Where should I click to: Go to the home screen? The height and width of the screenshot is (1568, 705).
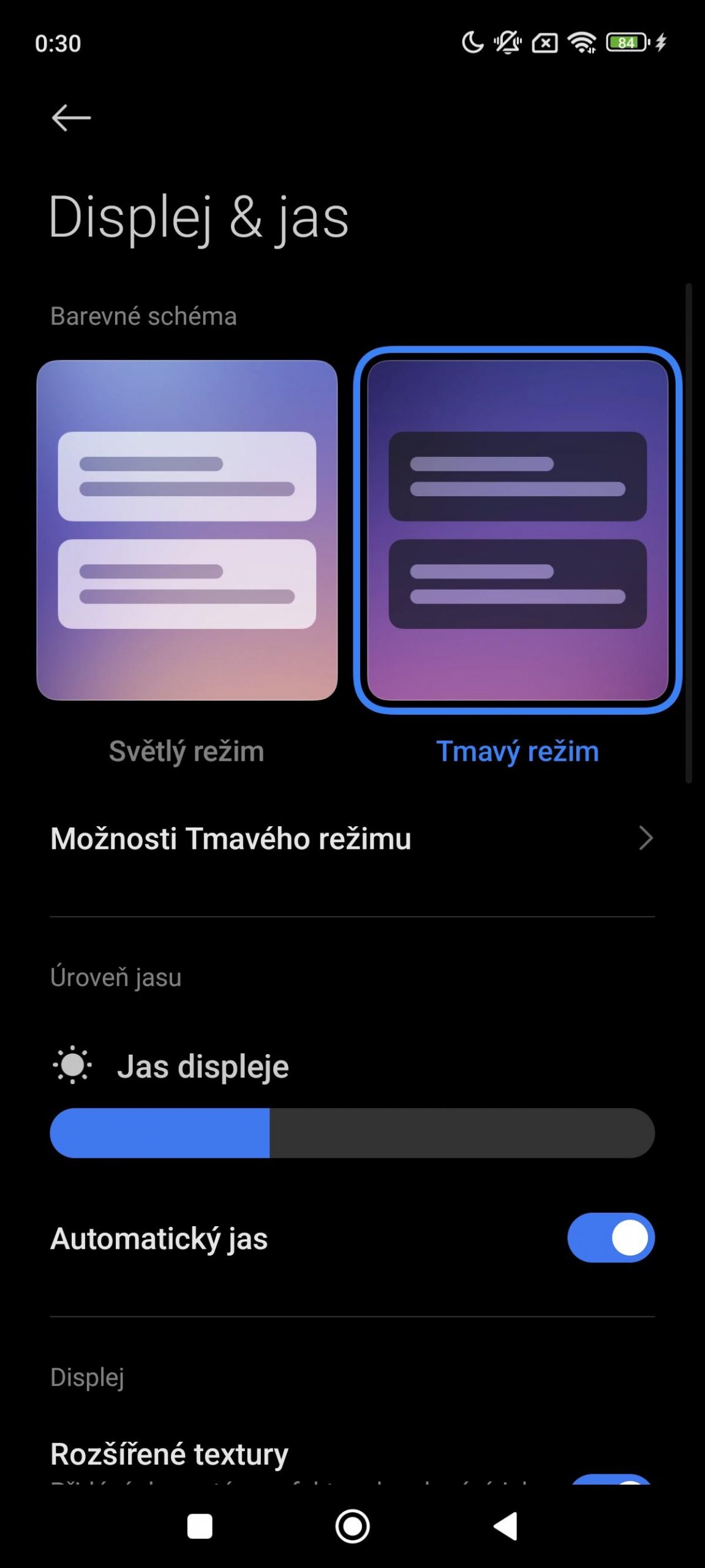coord(352,1526)
